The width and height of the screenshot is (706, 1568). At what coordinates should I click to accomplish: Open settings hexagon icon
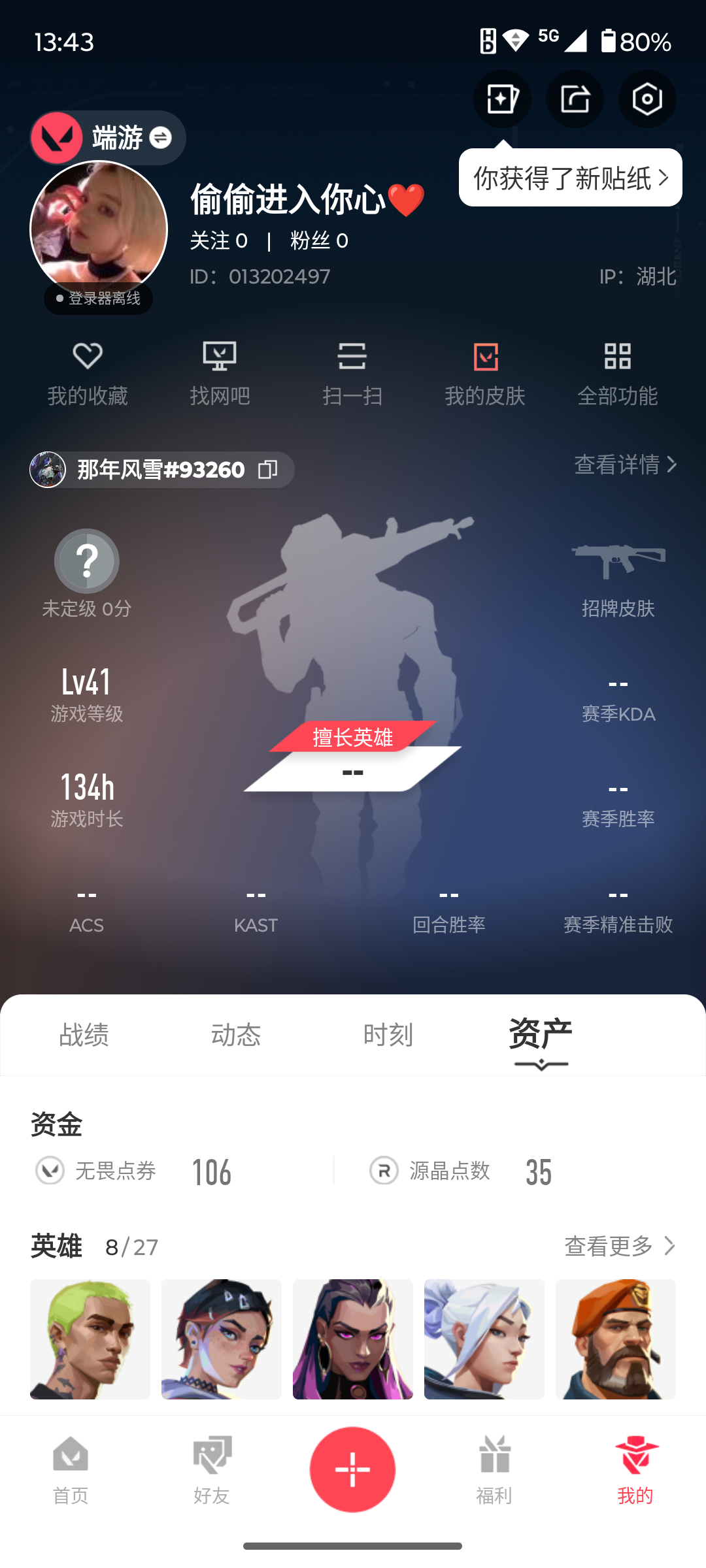(x=647, y=99)
